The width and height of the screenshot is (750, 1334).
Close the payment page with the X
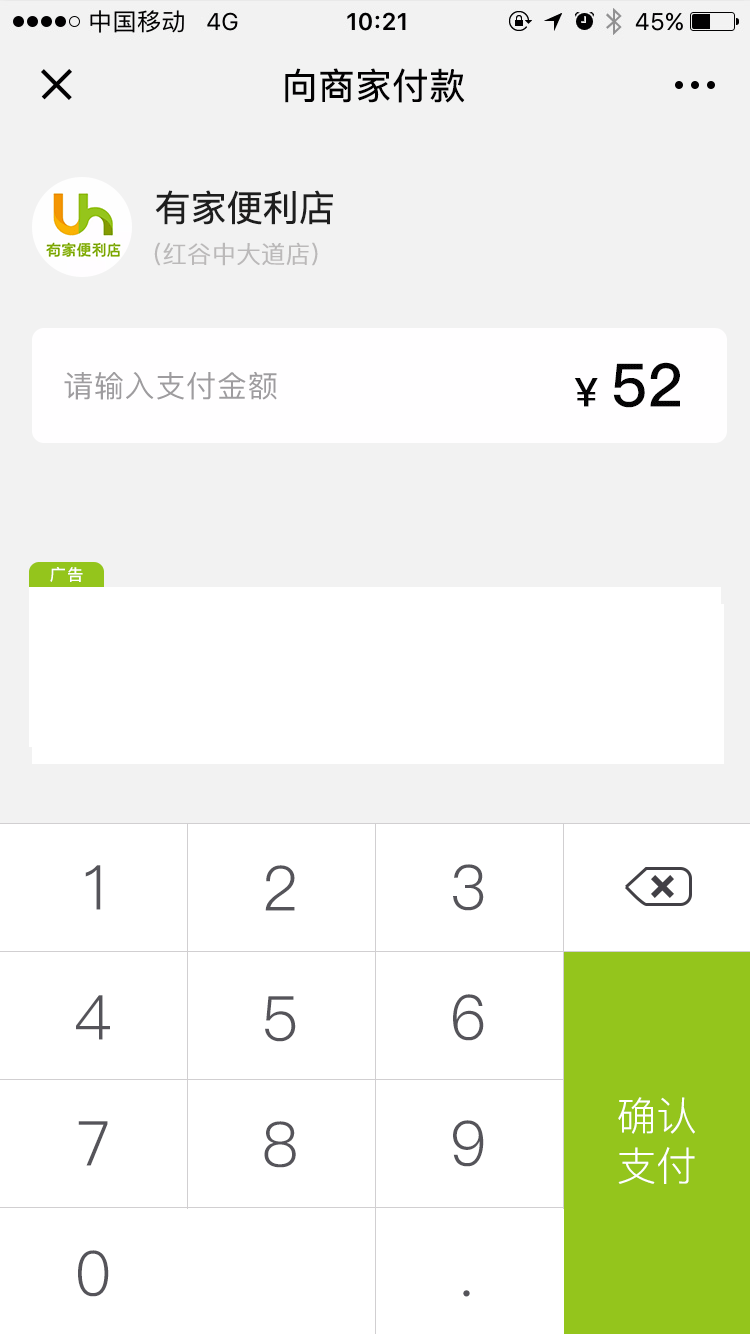pyautogui.click(x=56, y=85)
